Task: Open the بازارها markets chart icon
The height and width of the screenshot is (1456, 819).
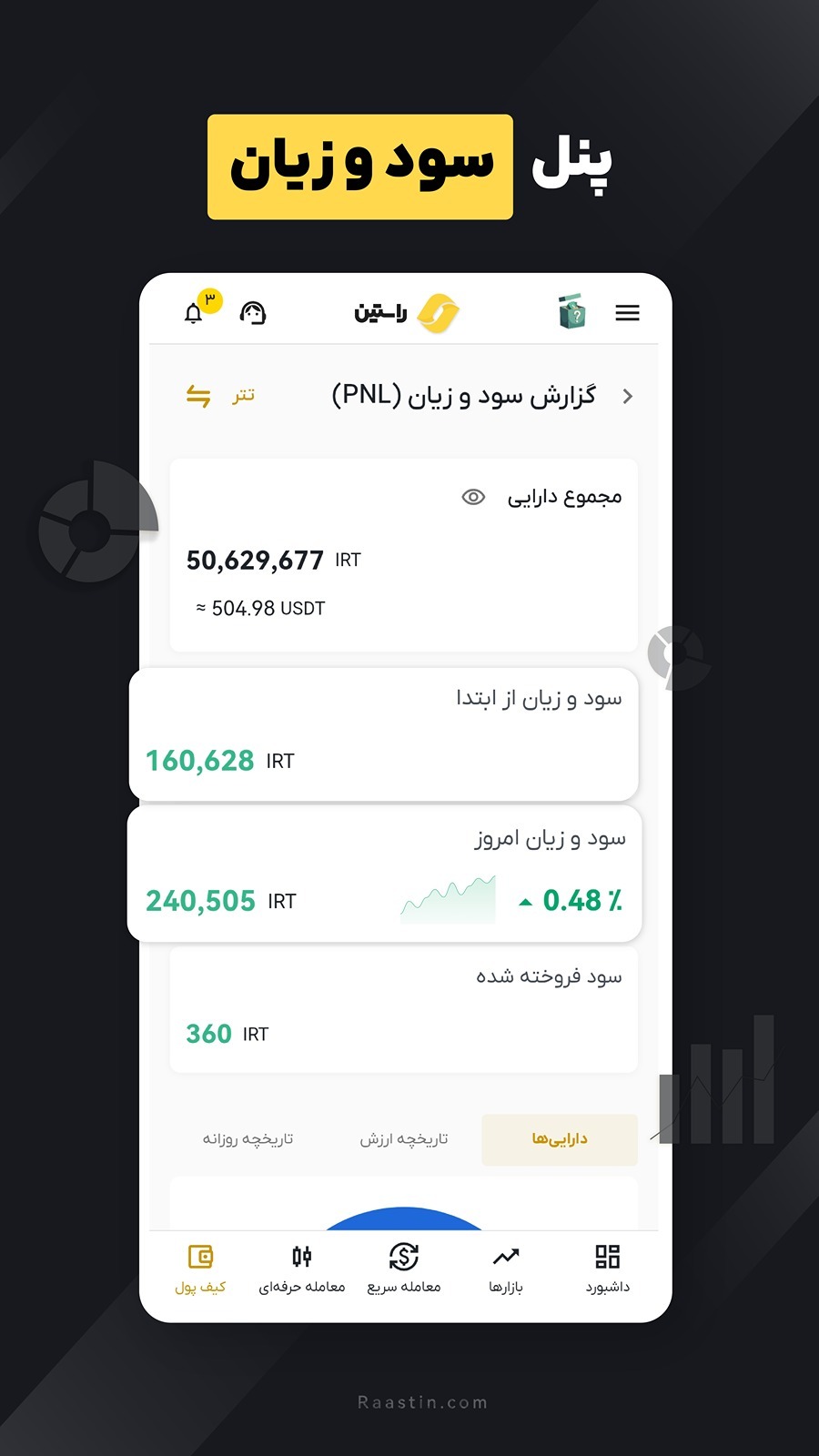Action: point(506,1258)
